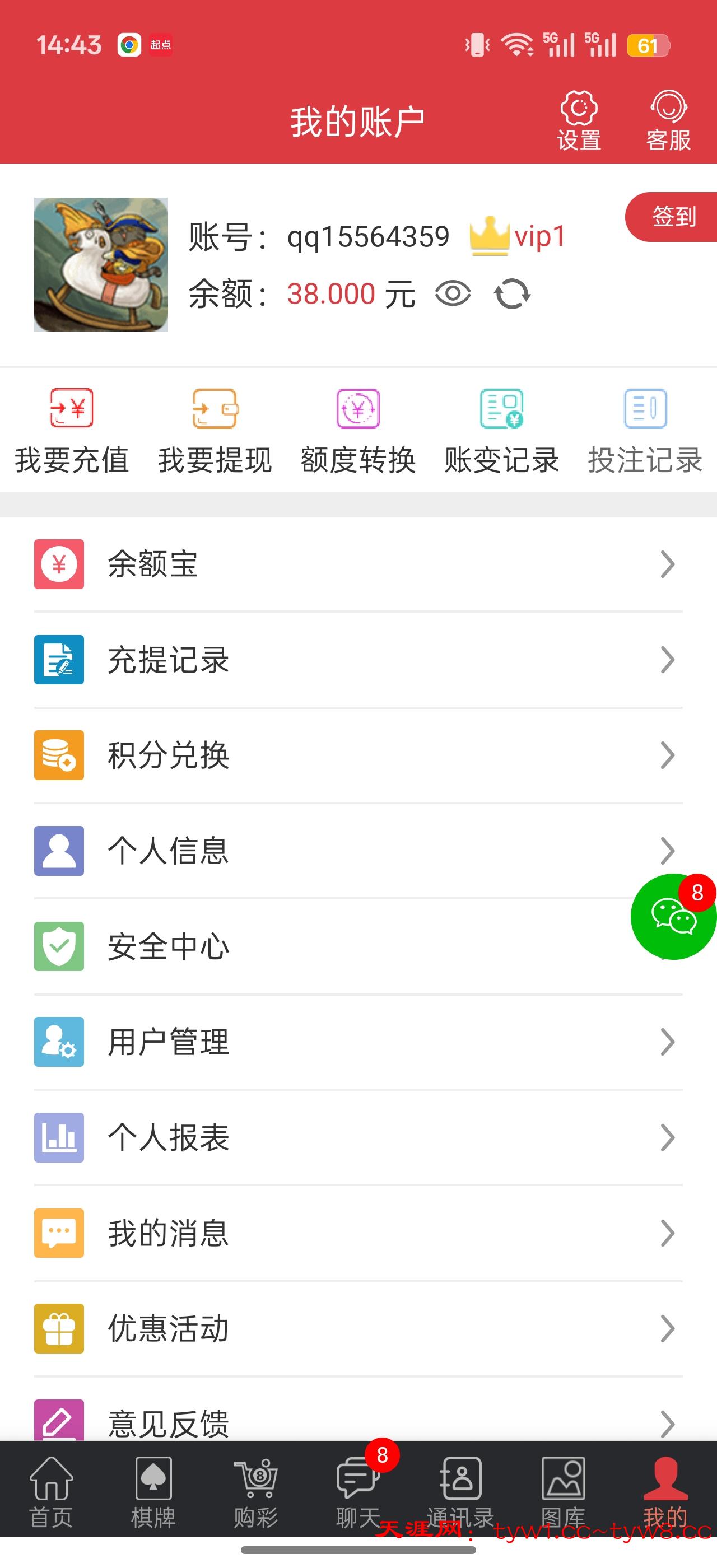The height and width of the screenshot is (1568, 717).
Task: Tap the 签到 check-in button
Action: 673,217
